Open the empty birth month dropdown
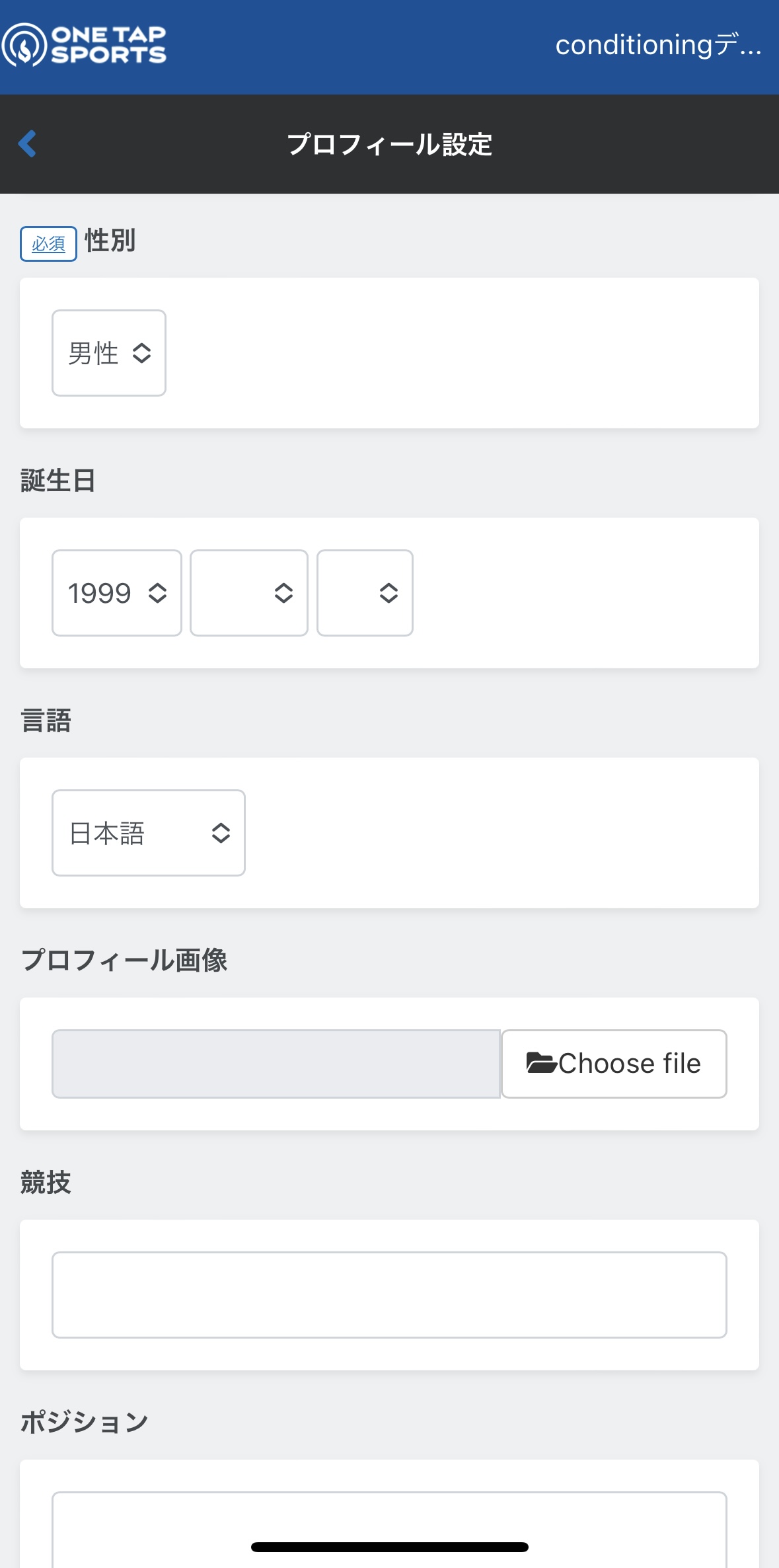The width and height of the screenshot is (779, 1568). point(249,593)
